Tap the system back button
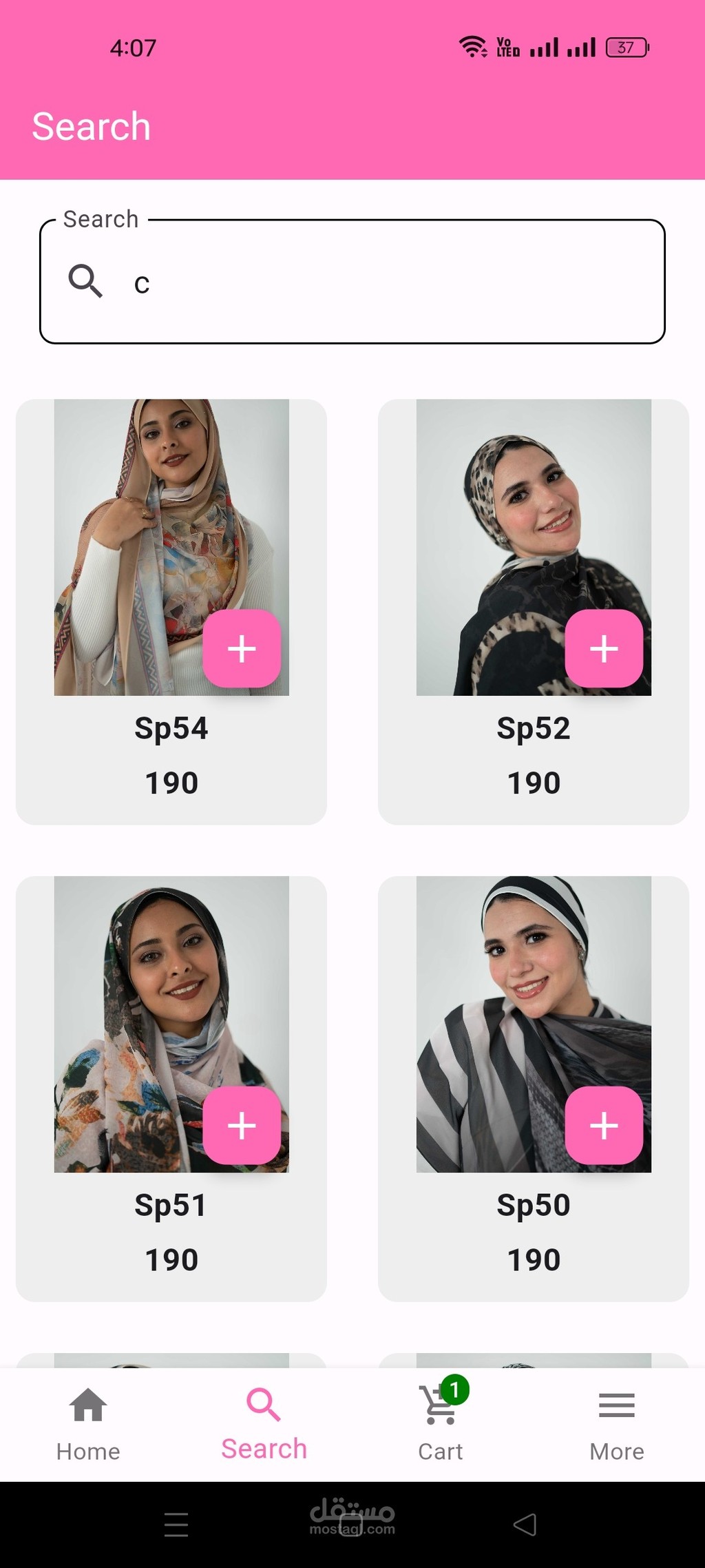This screenshot has width=705, height=1568. tap(525, 1525)
